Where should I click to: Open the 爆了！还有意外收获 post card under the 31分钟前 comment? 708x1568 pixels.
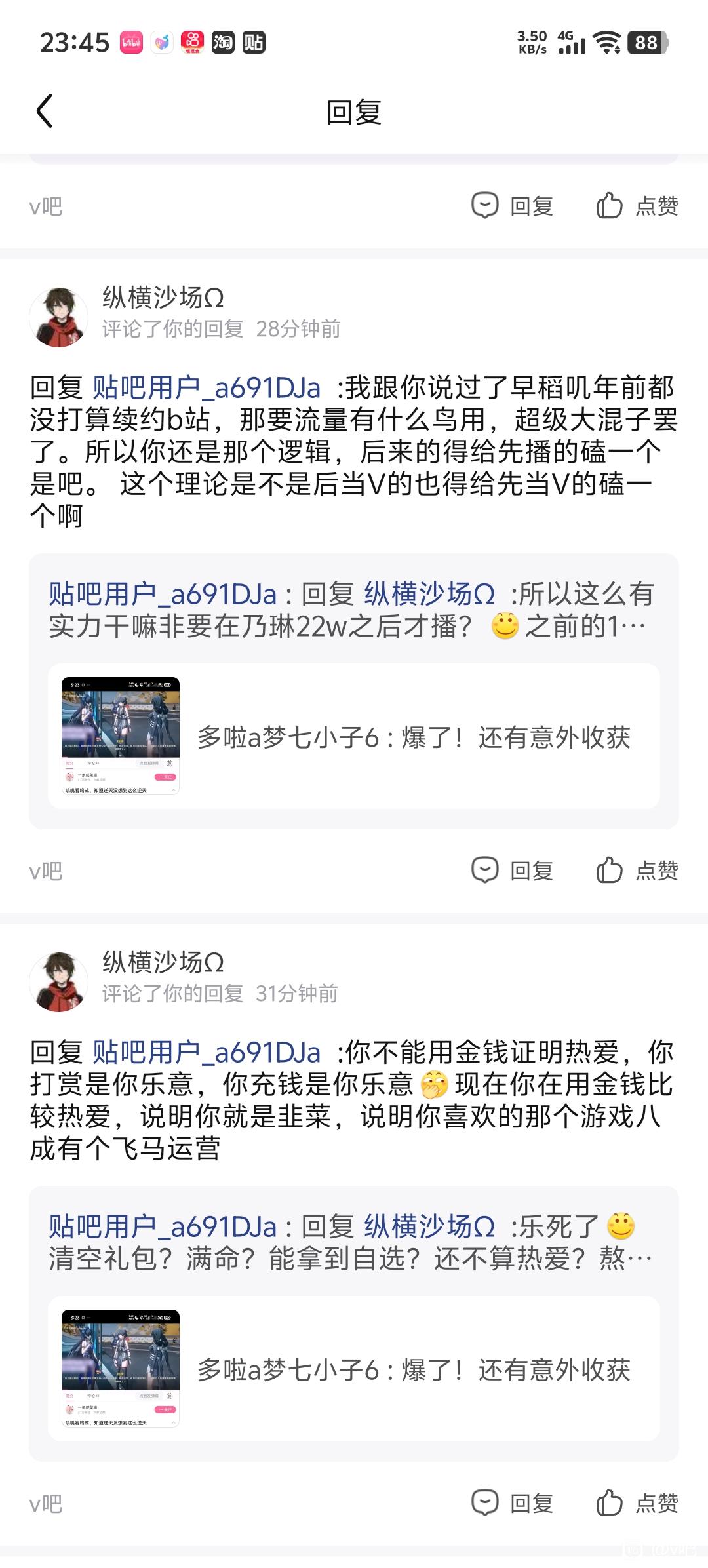coord(354,1369)
